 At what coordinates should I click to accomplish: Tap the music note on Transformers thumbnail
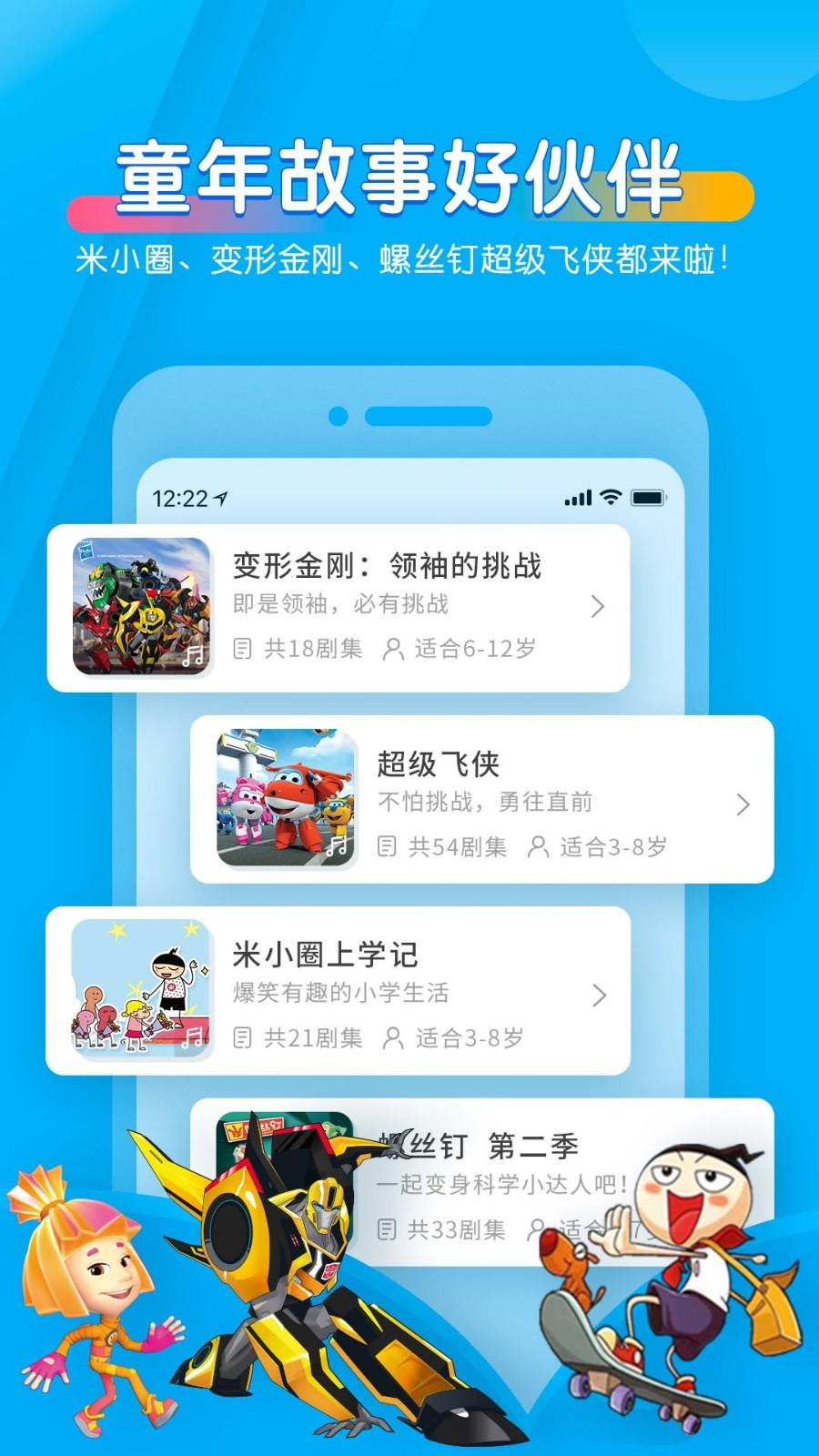193,653
